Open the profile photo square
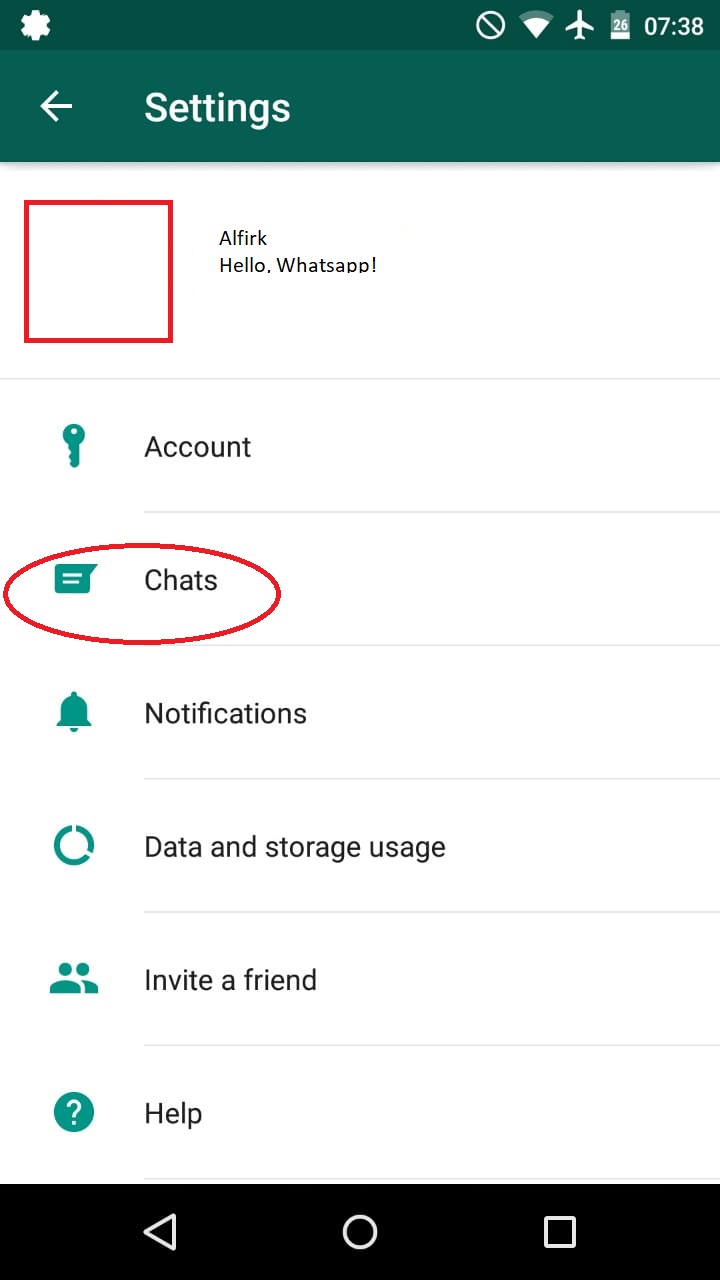The height and width of the screenshot is (1280, 720). [98, 271]
